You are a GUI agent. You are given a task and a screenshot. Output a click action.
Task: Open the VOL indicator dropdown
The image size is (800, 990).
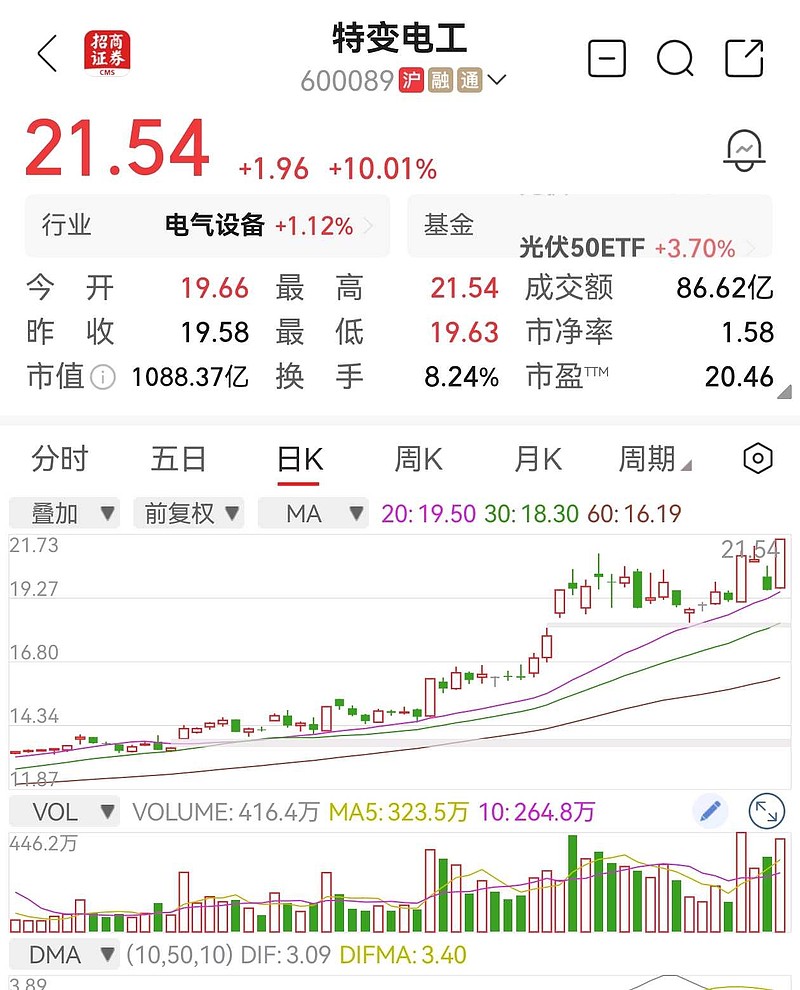tap(65, 812)
